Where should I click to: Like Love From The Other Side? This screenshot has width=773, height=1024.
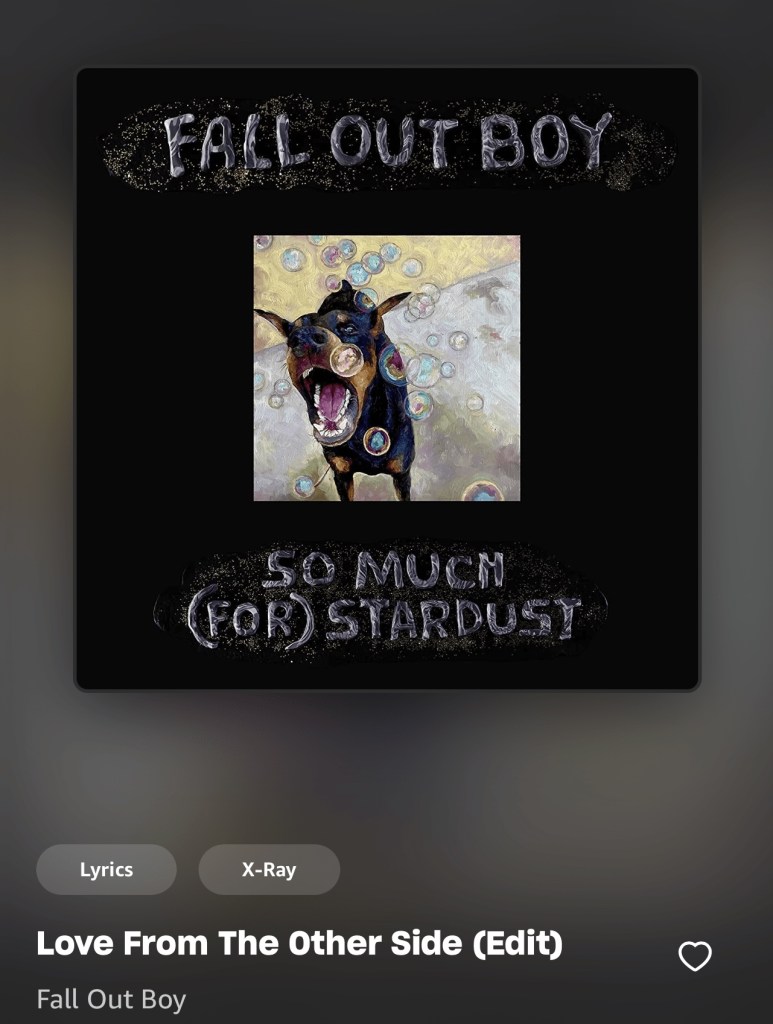(x=695, y=956)
